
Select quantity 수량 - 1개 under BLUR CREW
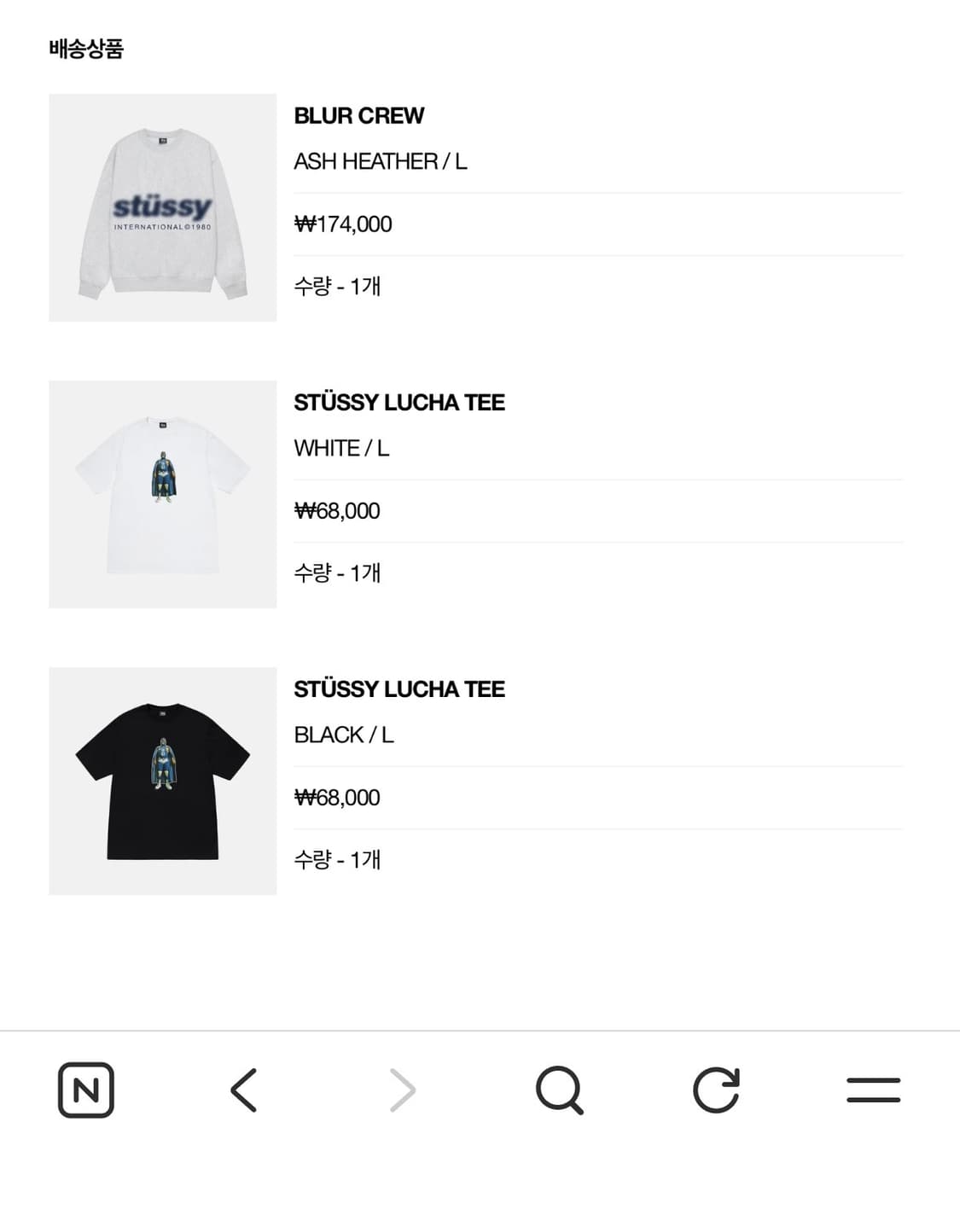(x=339, y=288)
